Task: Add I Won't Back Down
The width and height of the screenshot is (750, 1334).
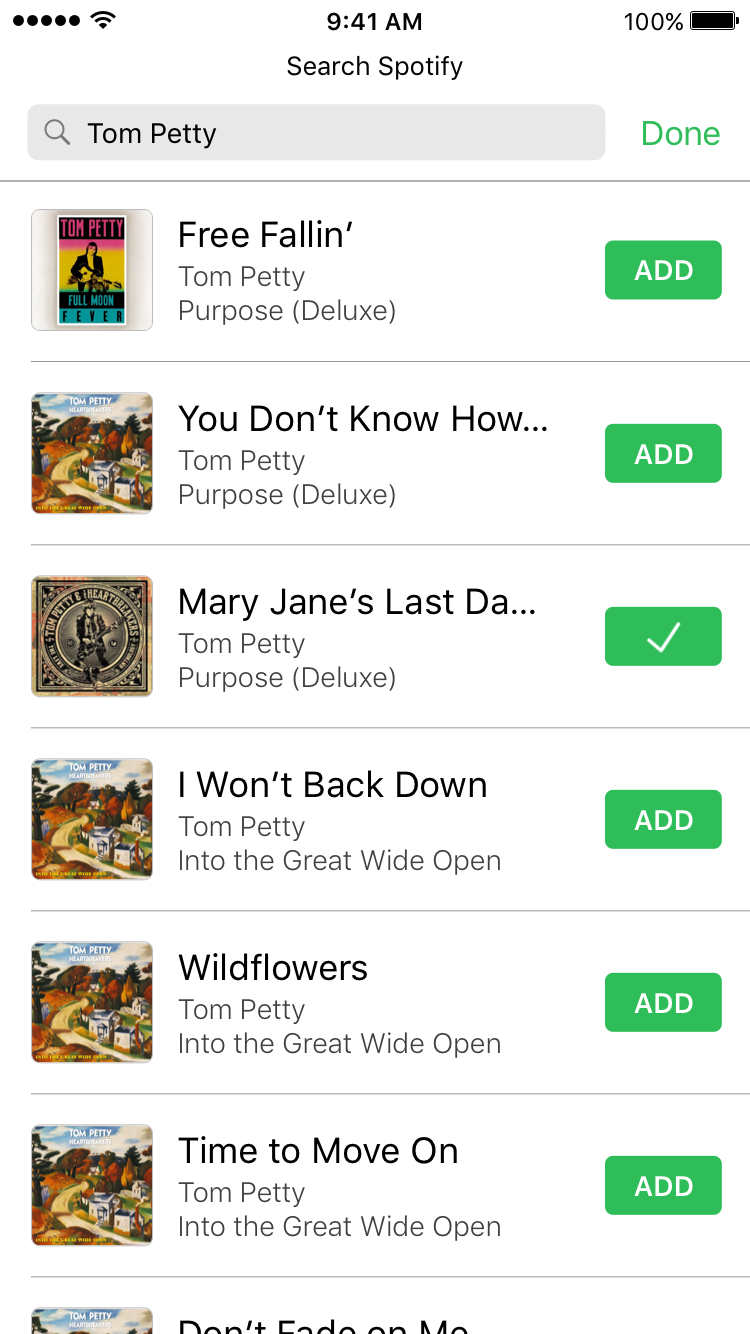Action: coord(663,819)
